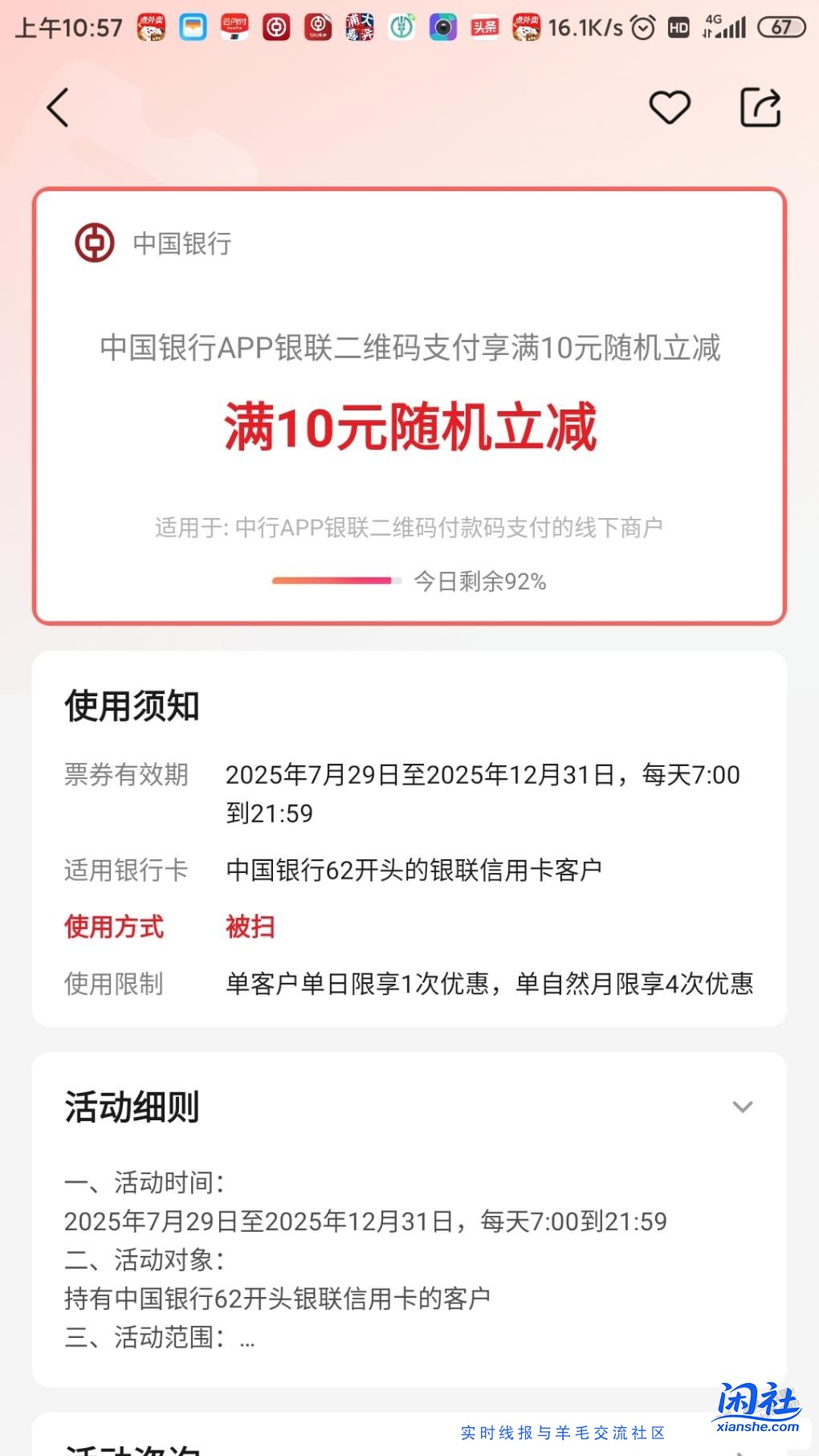
Task: Tap the share icon in the top corner
Action: coord(760,106)
